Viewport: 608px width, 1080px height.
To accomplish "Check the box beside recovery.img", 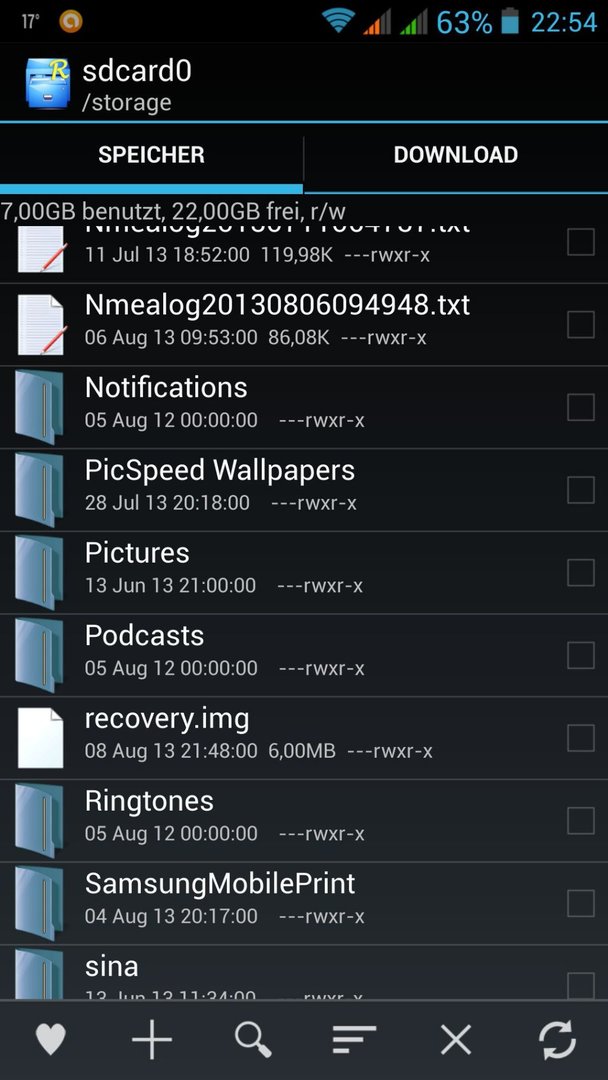I will tap(580, 738).
